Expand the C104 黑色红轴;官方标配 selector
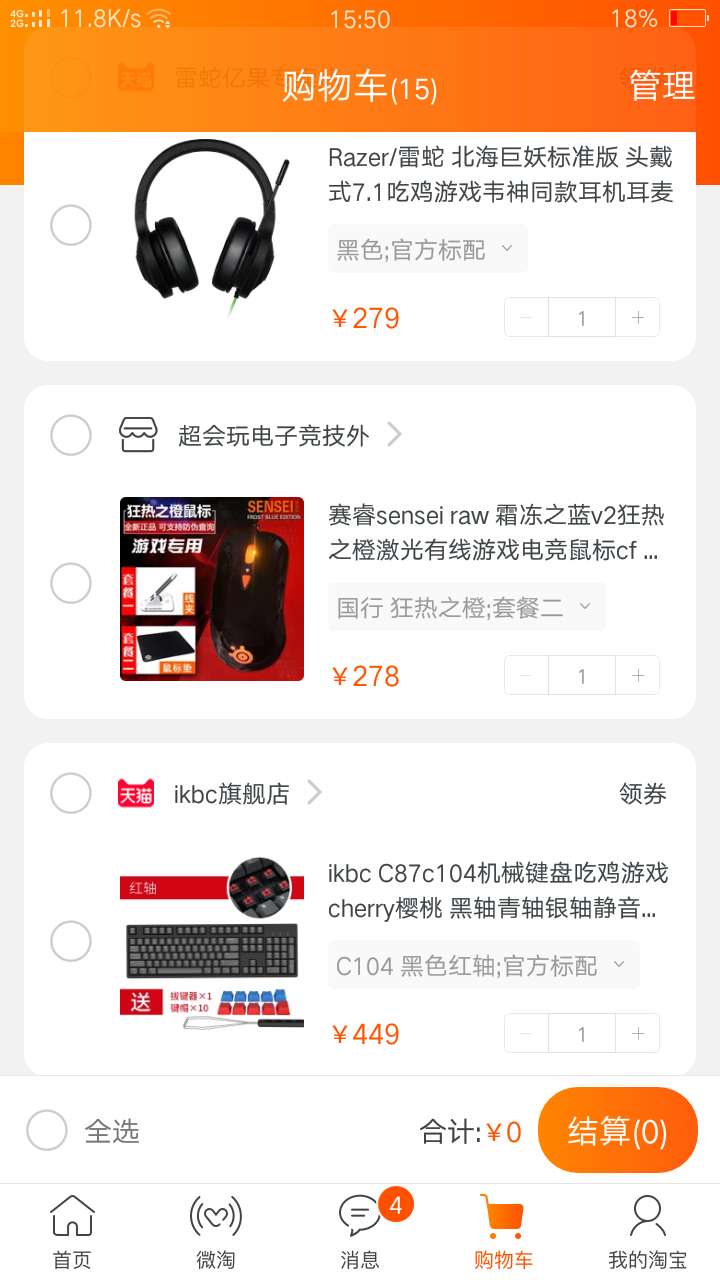Viewport: 720px width, 1280px height. [483, 965]
